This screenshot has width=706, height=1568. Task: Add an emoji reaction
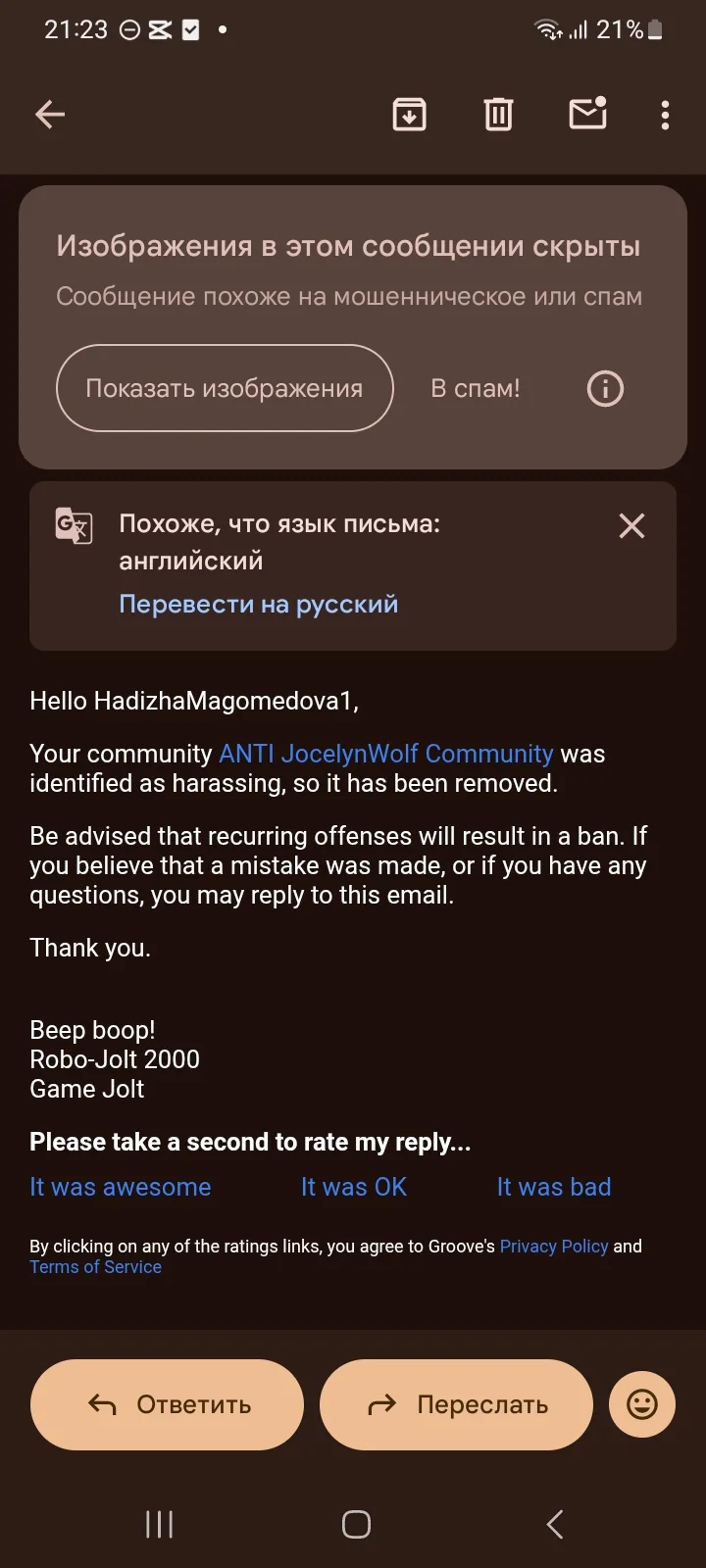click(x=642, y=1404)
